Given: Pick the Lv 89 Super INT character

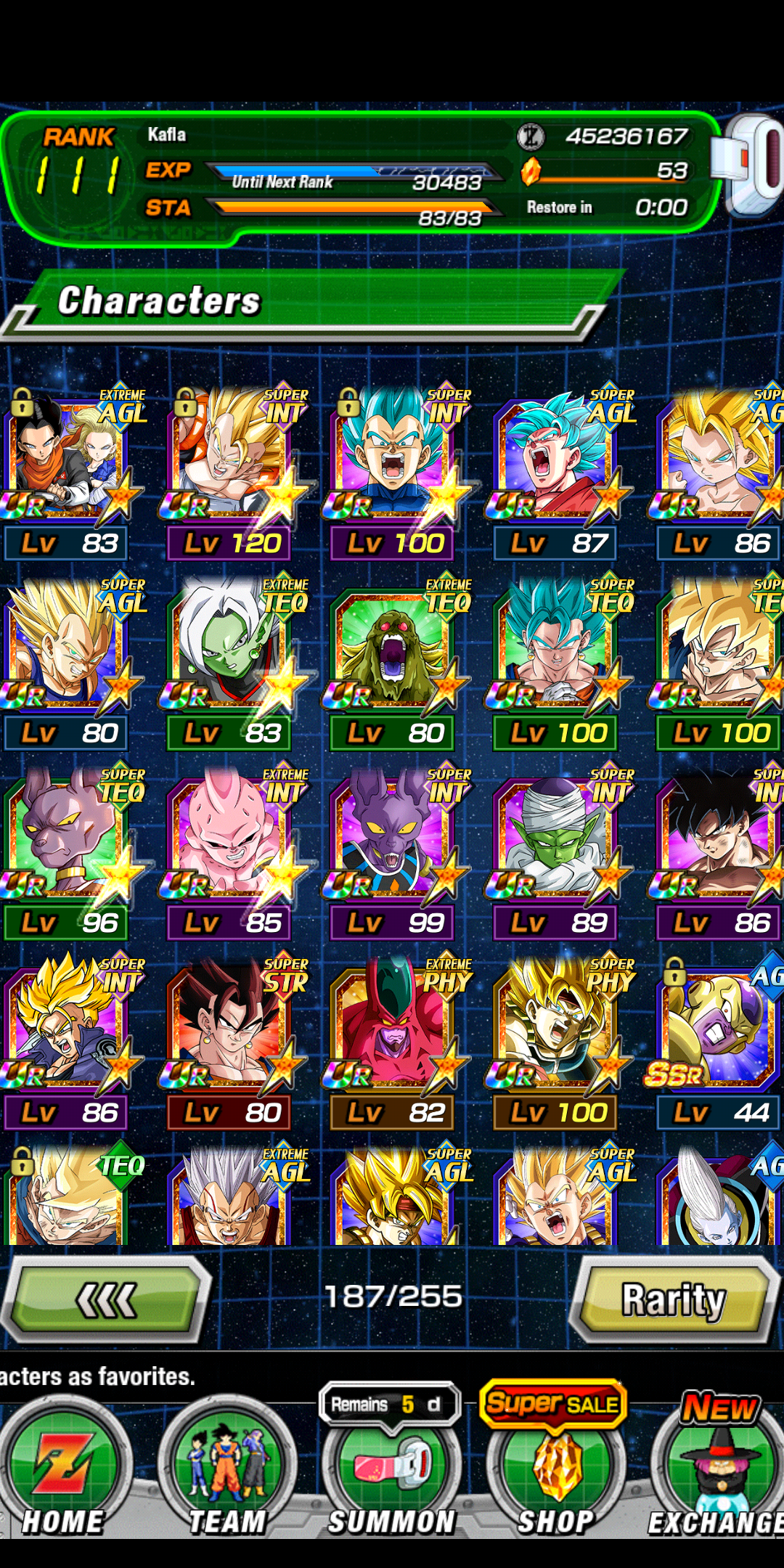Looking at the screenshot, I should coord(557,852).
